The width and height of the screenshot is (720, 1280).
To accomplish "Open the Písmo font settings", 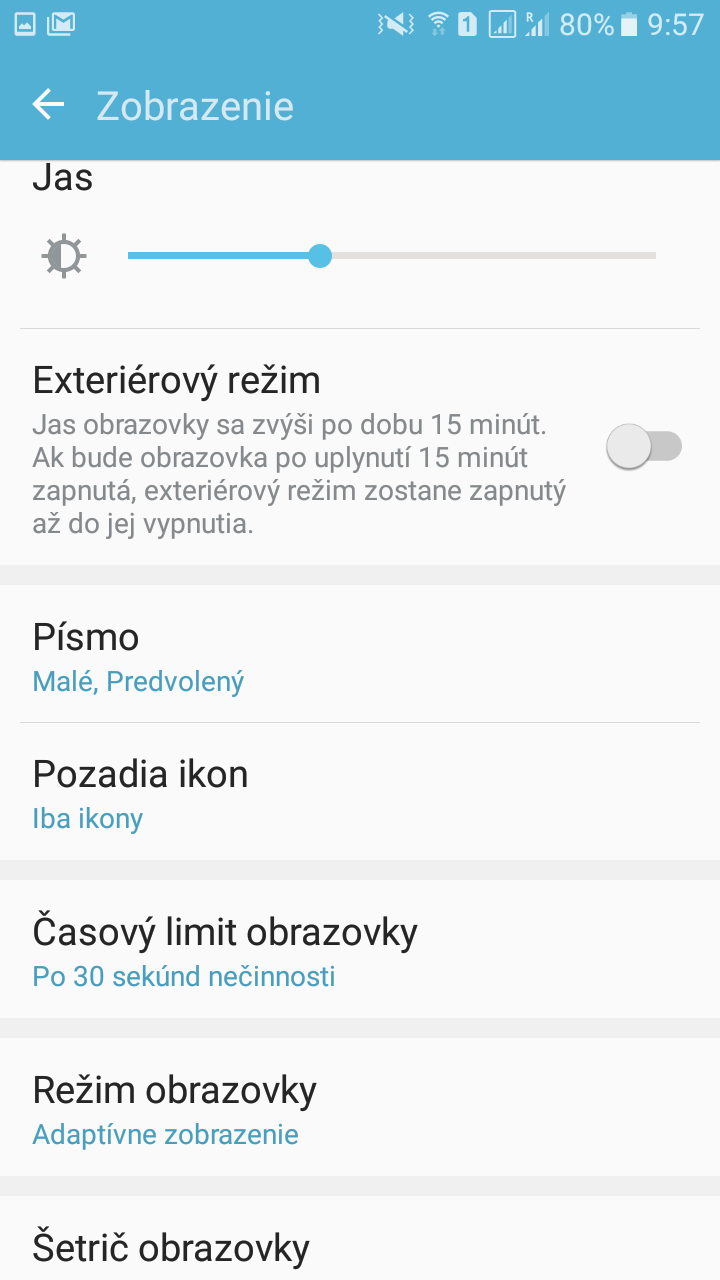I will pos(360,655).
